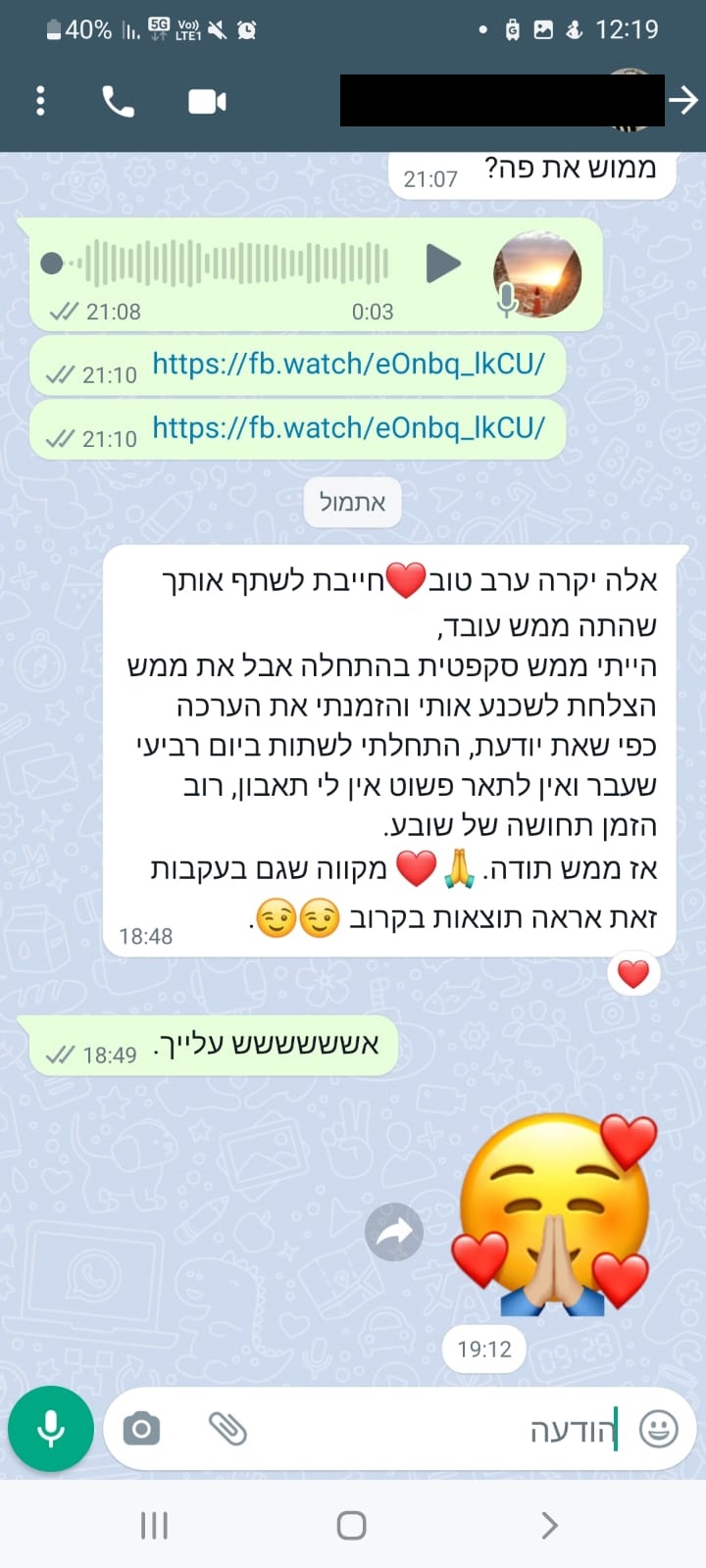
Task: Start a video call
Action: click(x=207, y=101)
